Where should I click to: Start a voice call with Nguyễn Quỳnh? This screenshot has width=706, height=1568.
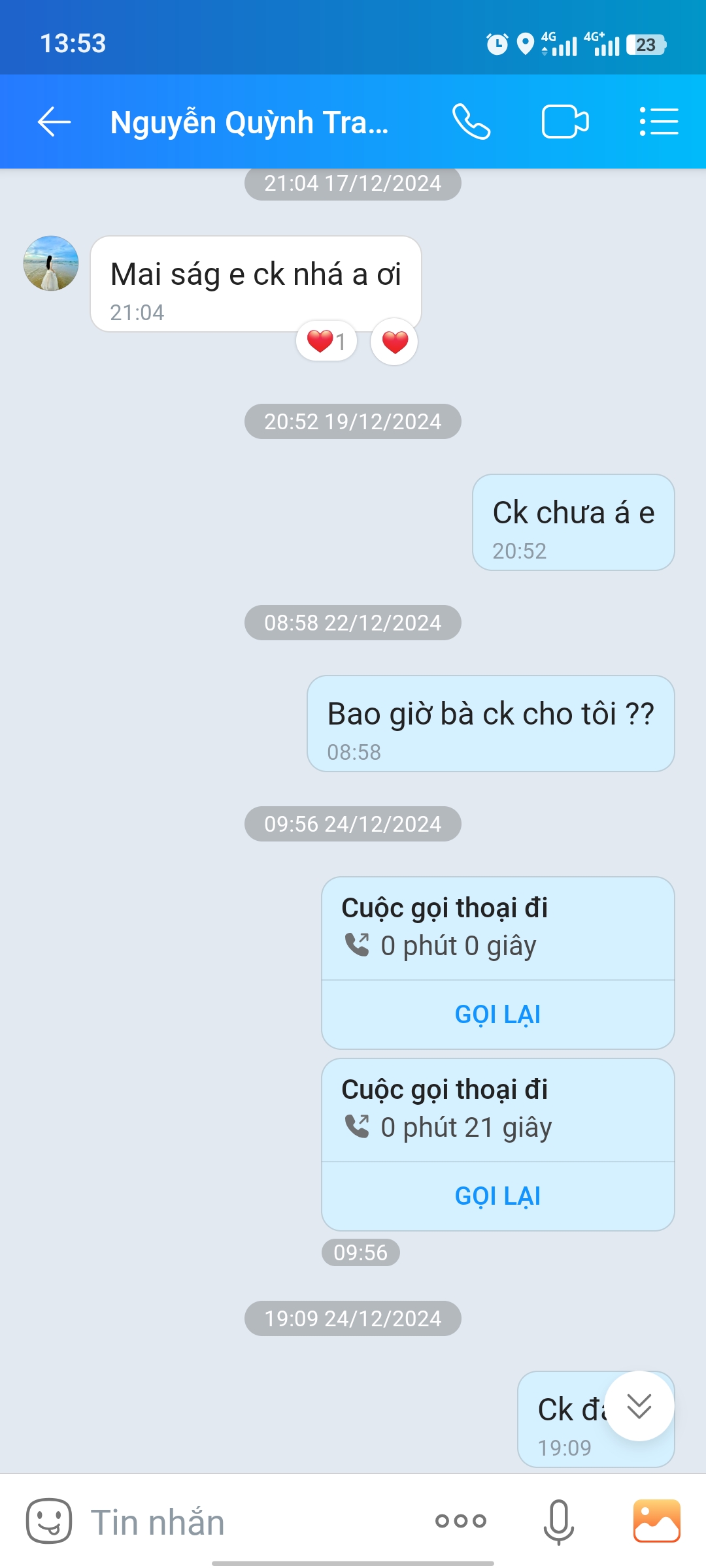tap(471, 122)
